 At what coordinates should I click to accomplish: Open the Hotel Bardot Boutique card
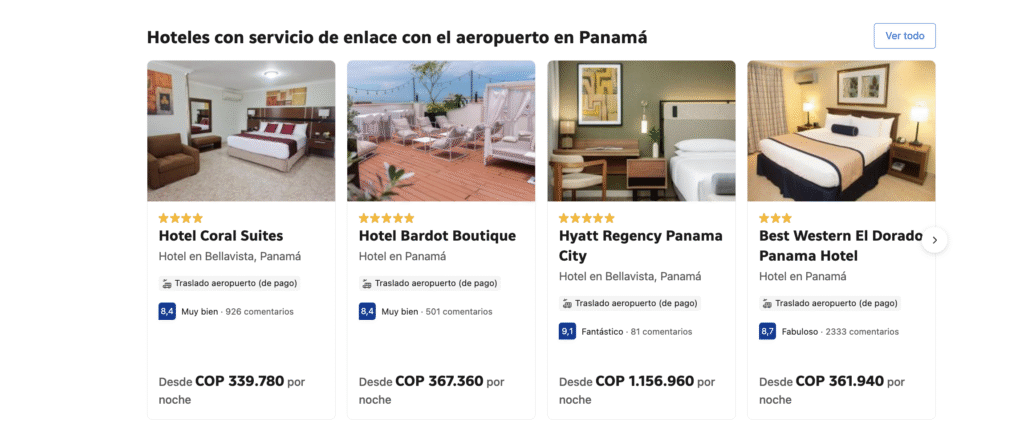point(437,236)
